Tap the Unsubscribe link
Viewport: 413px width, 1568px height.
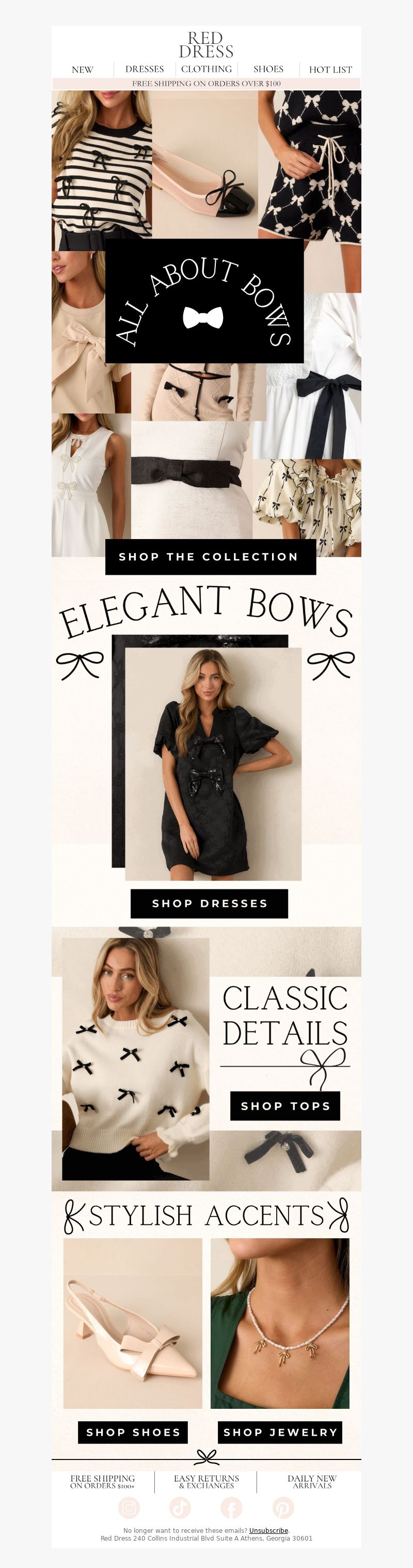pyautogui.click(x=268, y=1530)
